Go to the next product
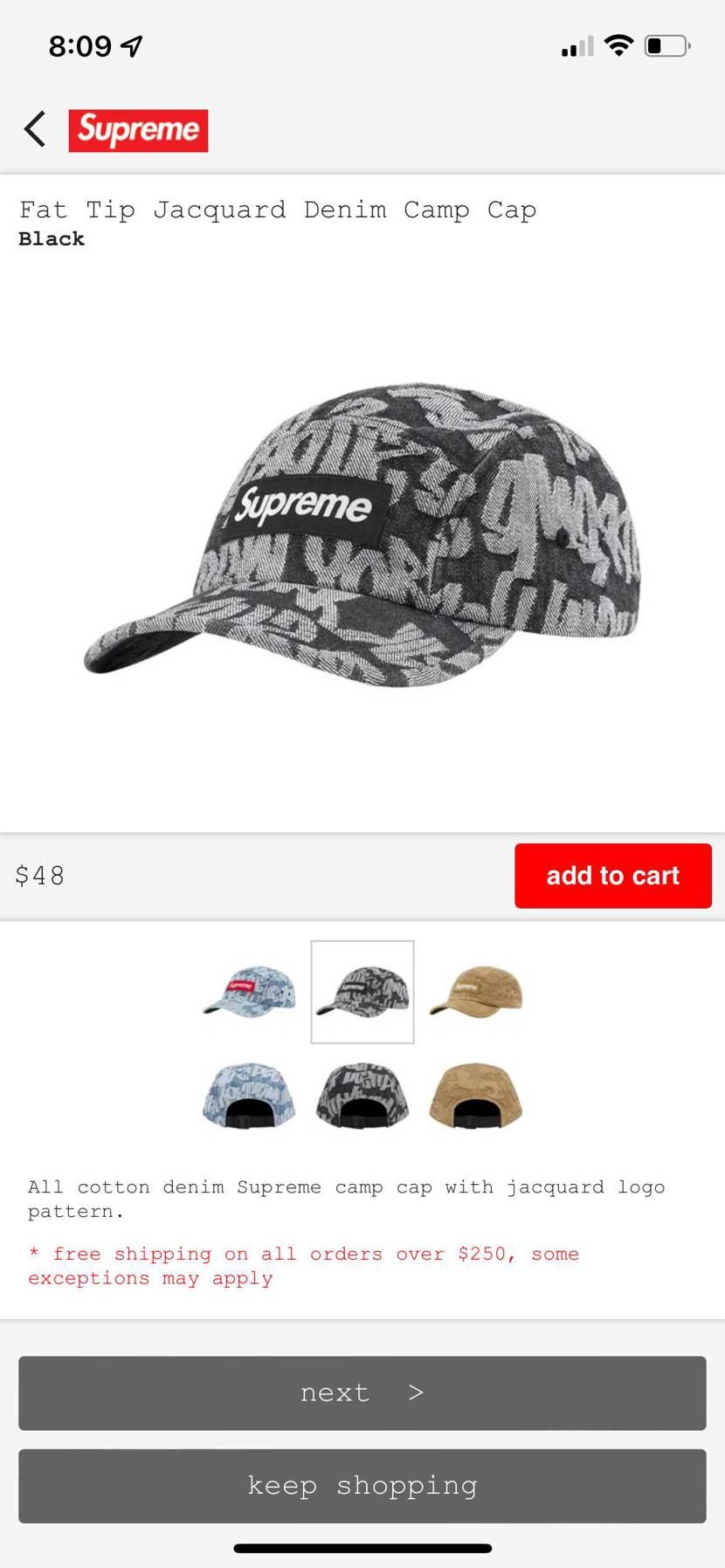Screen dimensions: 725x1568 (362, 1393)
